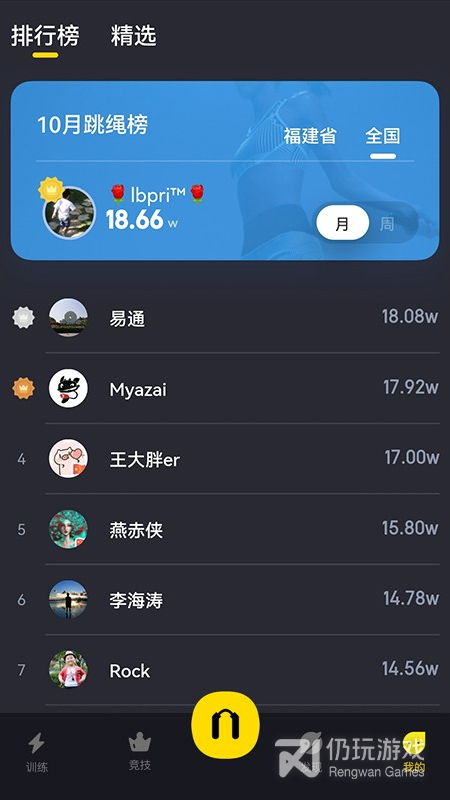Switch to the 精选 tab

[134, 37]
